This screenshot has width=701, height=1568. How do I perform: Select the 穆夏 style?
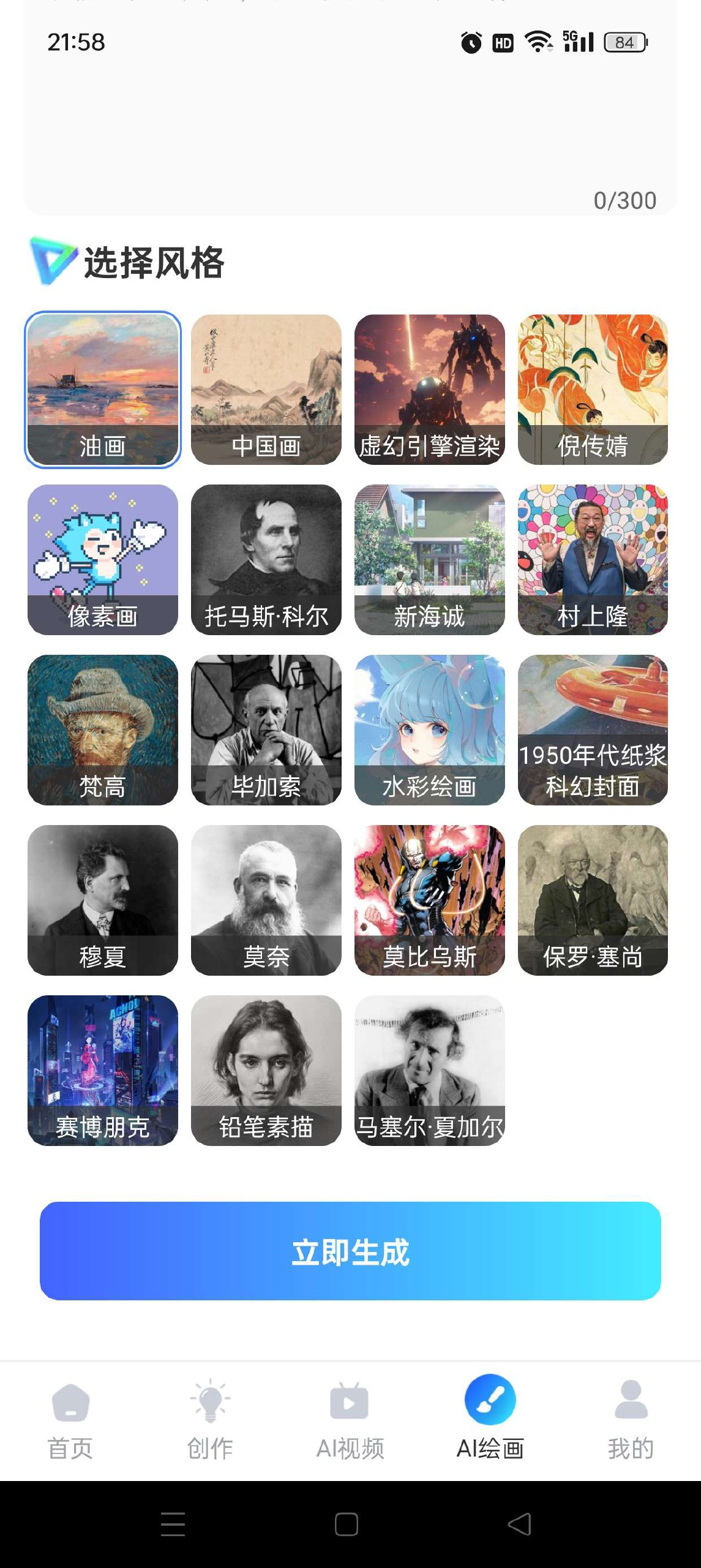point(103,900)
